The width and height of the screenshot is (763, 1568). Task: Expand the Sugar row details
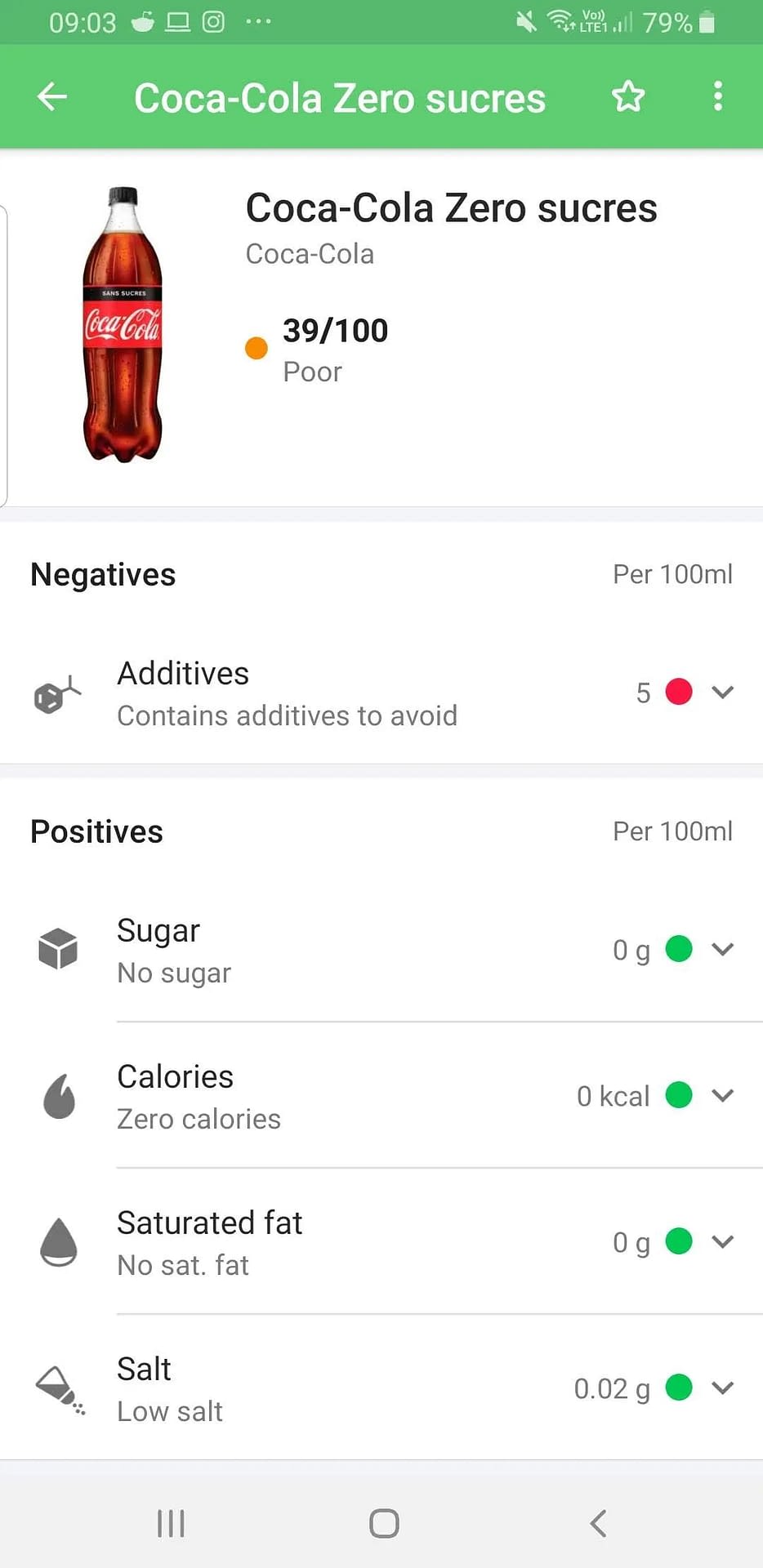click(x=722, y=949)
